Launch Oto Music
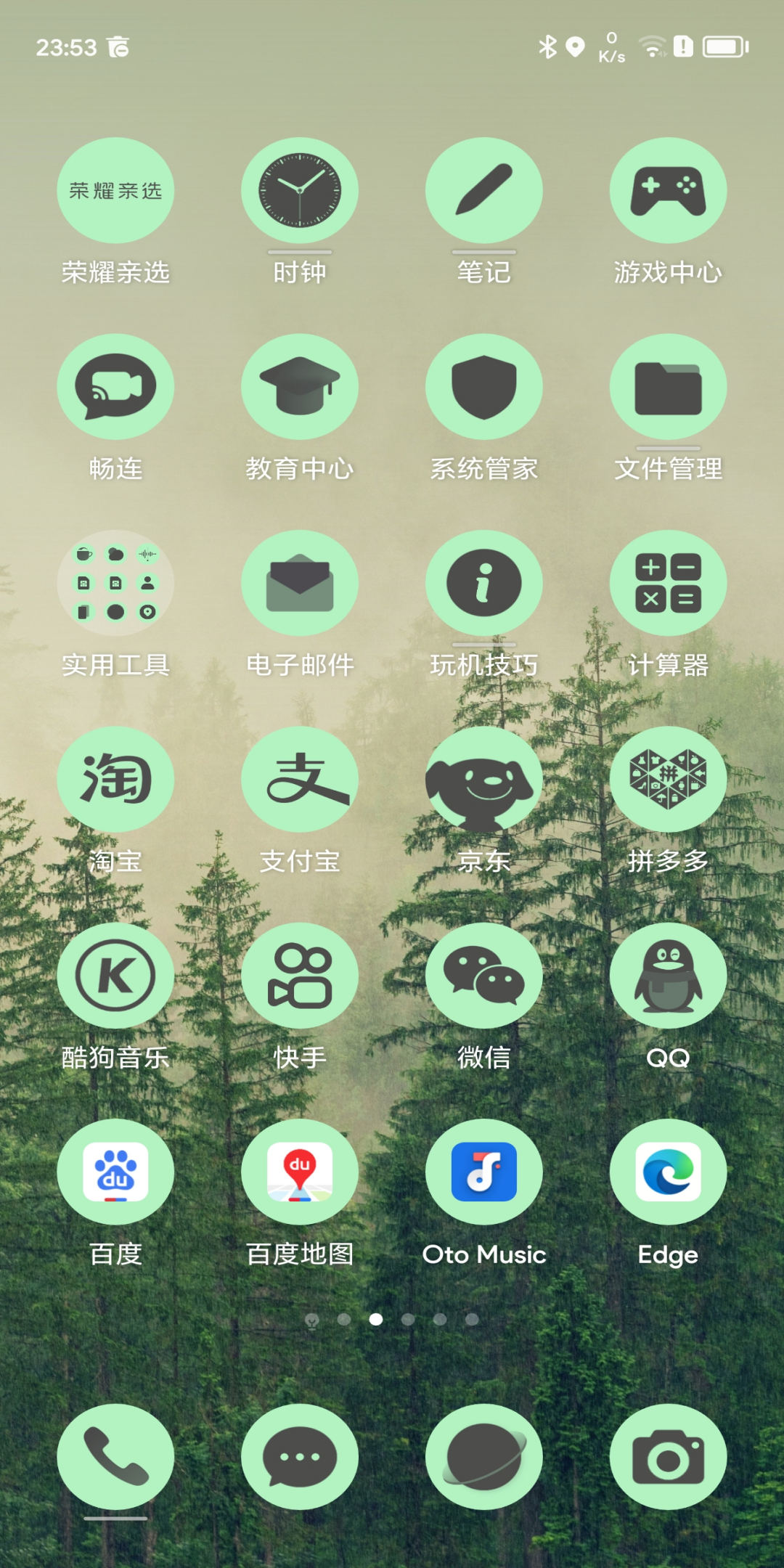Image resolution: width=784 pixels, height=1568 pixels. [484, 1172]
